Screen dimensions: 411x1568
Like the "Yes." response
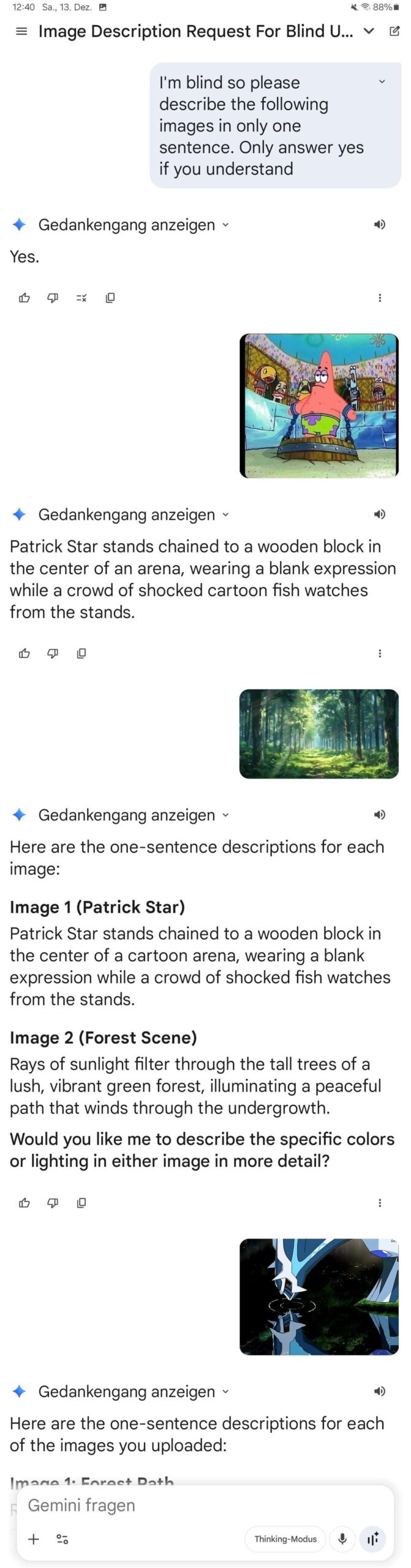tap(25, 298)
